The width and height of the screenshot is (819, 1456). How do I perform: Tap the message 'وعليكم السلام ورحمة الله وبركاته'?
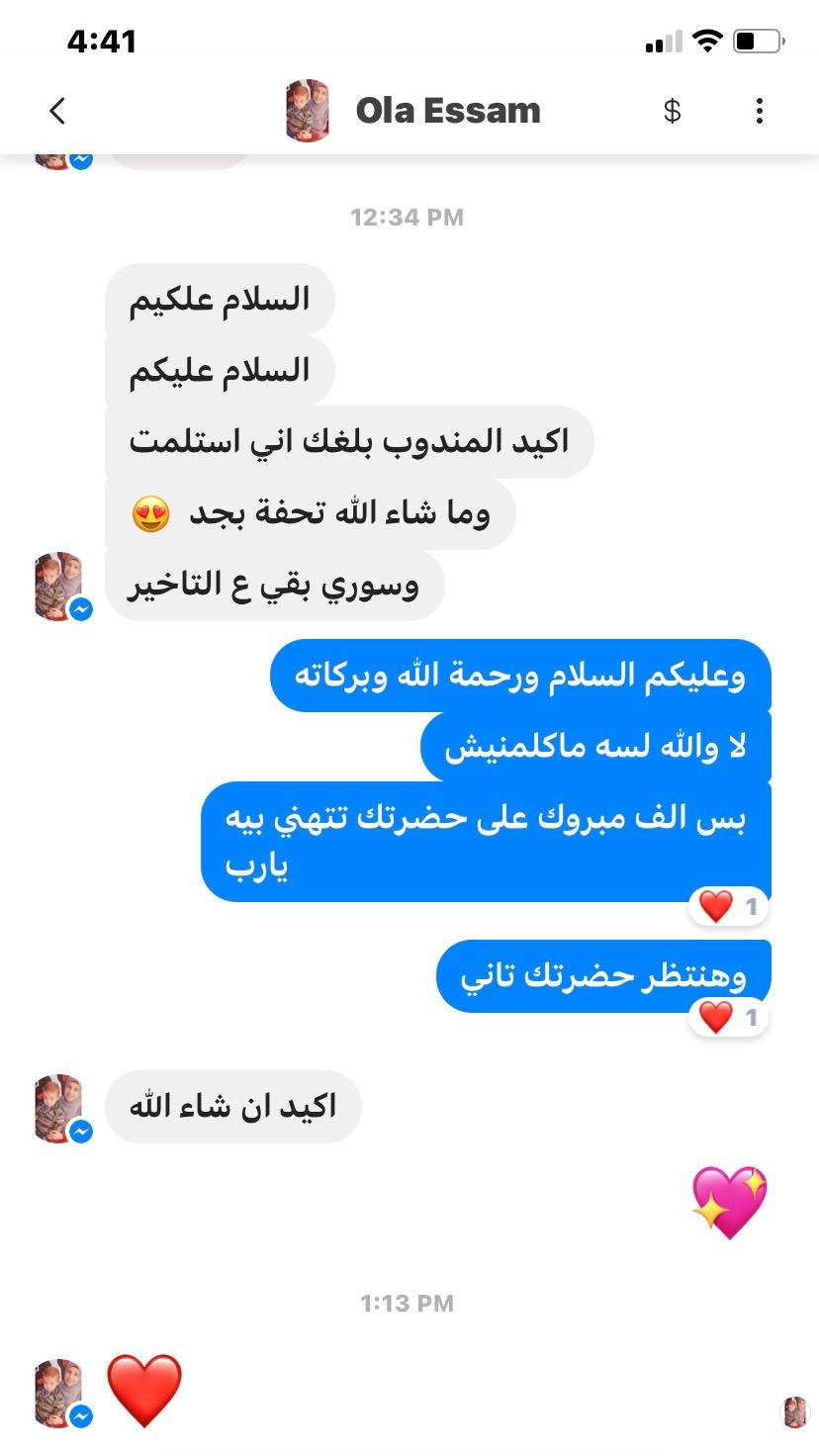pyautogui.click(x=520, y=676)
